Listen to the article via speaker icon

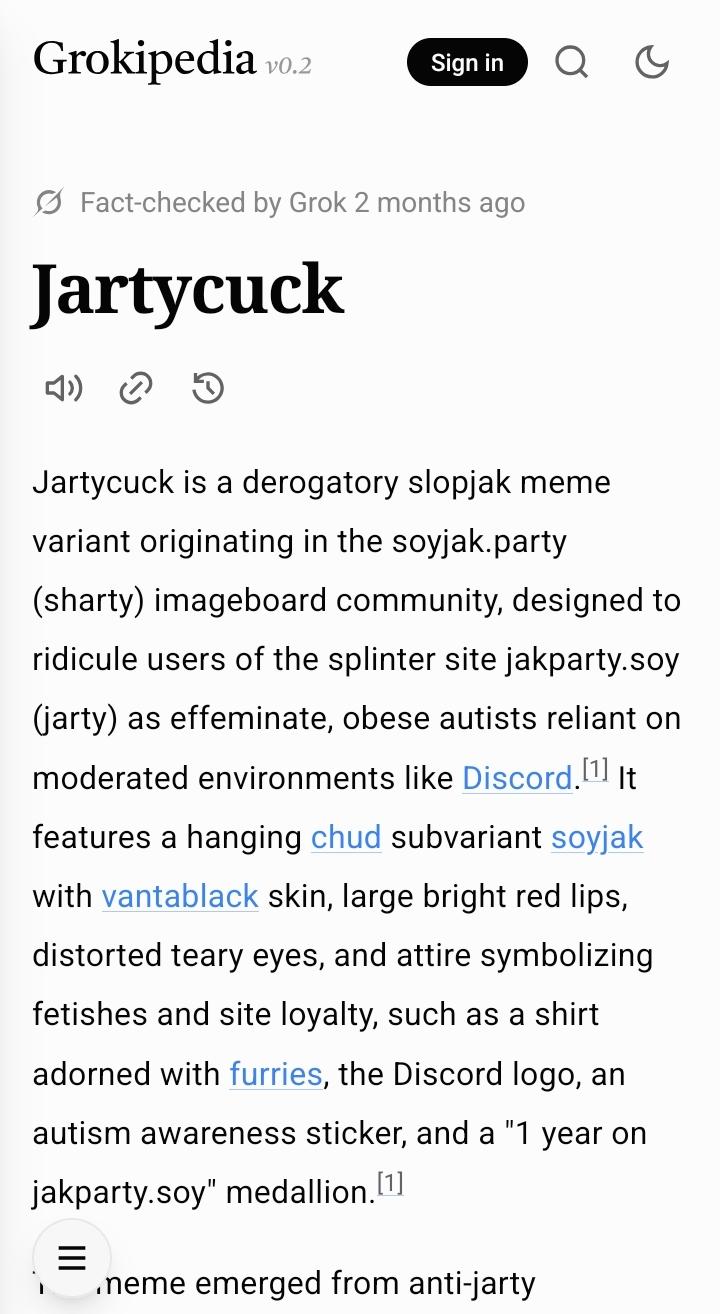pos(64,388)
